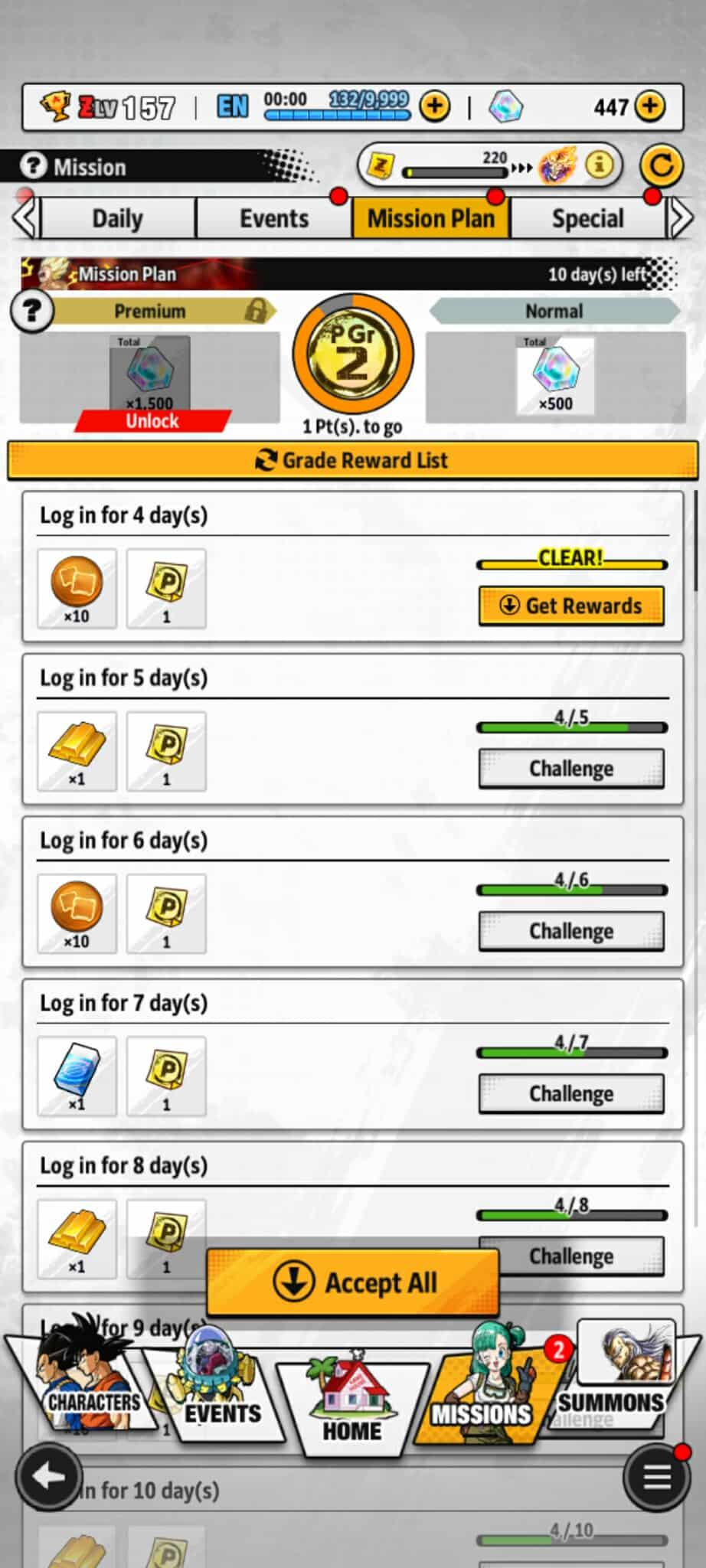Go back with the round arrow button
Viewport: 706px width, 1568px height.
[x=48, y=1477]
